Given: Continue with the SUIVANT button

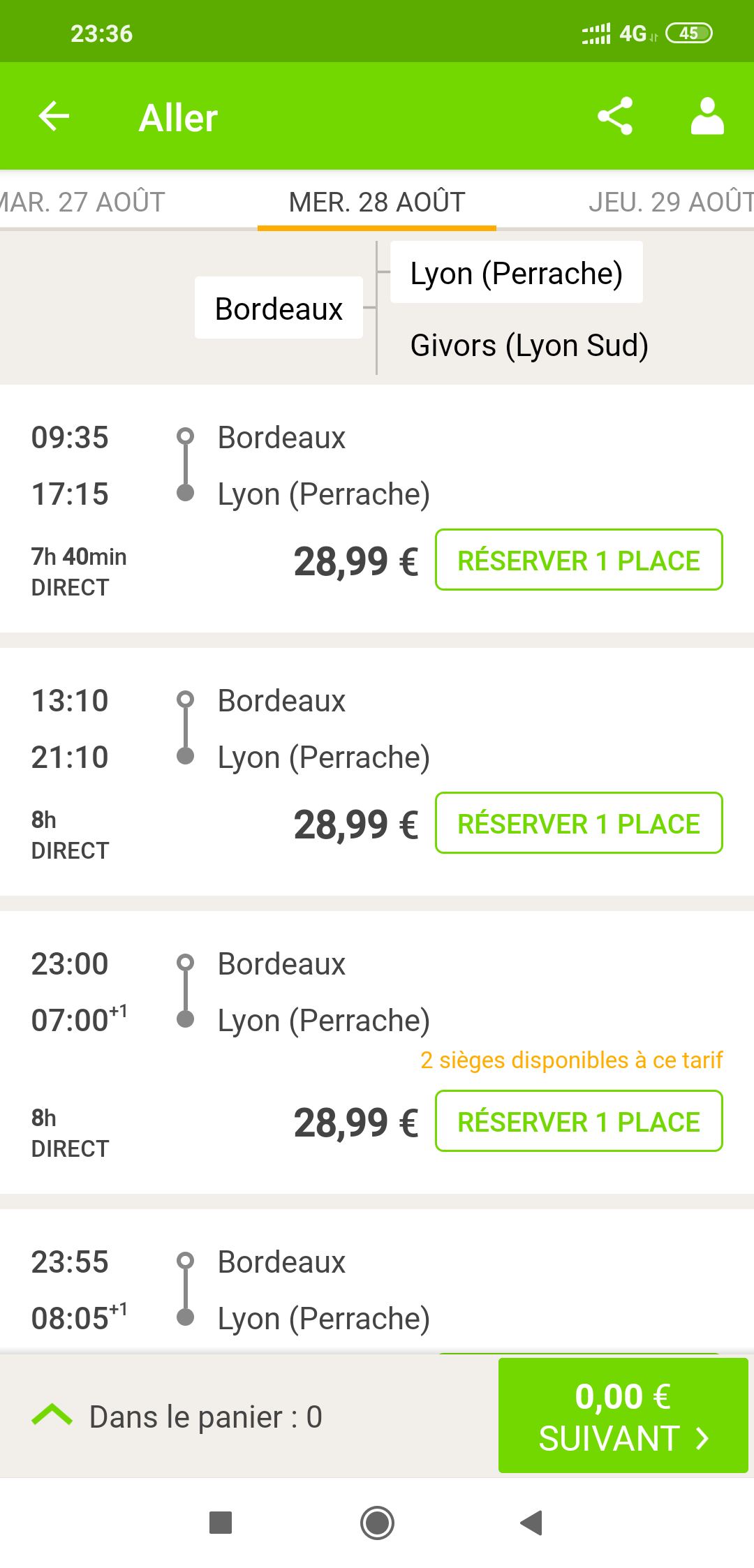Looking at the screenshot, I should click(623, 1416).
